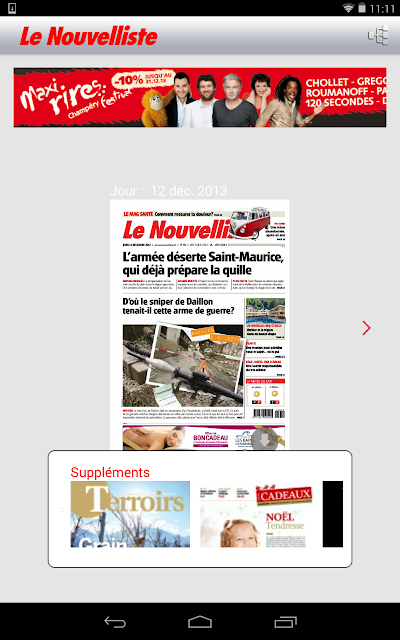Open the Cadeaux Noël supplement

[x=256, y=514]
